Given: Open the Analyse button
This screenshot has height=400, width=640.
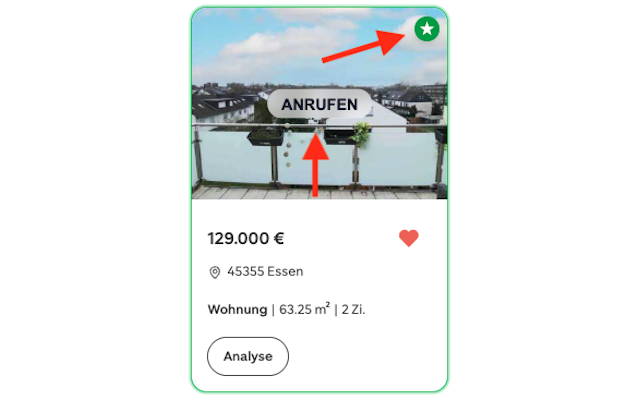Looking at the screenshot, I should tap(248, 356).
